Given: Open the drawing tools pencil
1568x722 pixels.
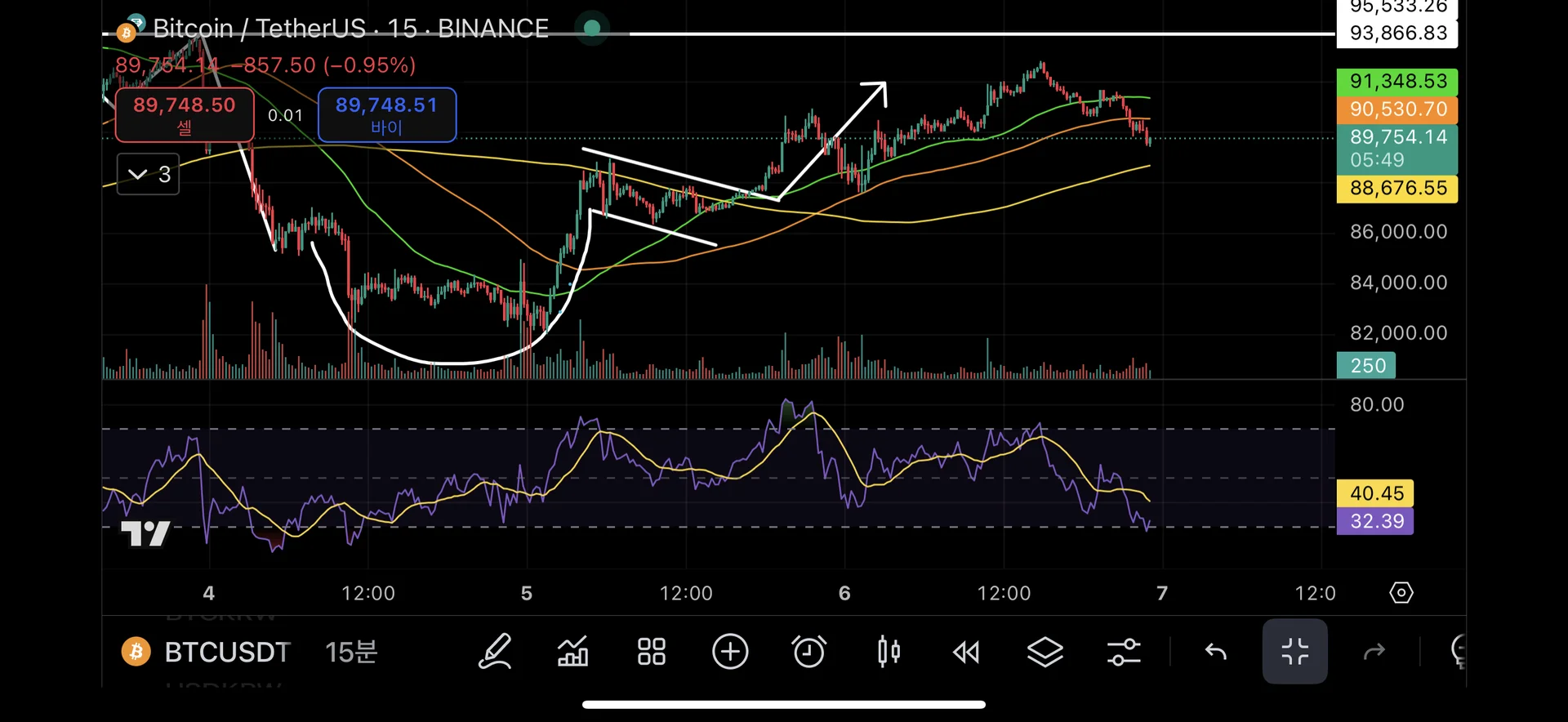Looking at the screenshot, I should pyautogui.click(x=495, y=652).
